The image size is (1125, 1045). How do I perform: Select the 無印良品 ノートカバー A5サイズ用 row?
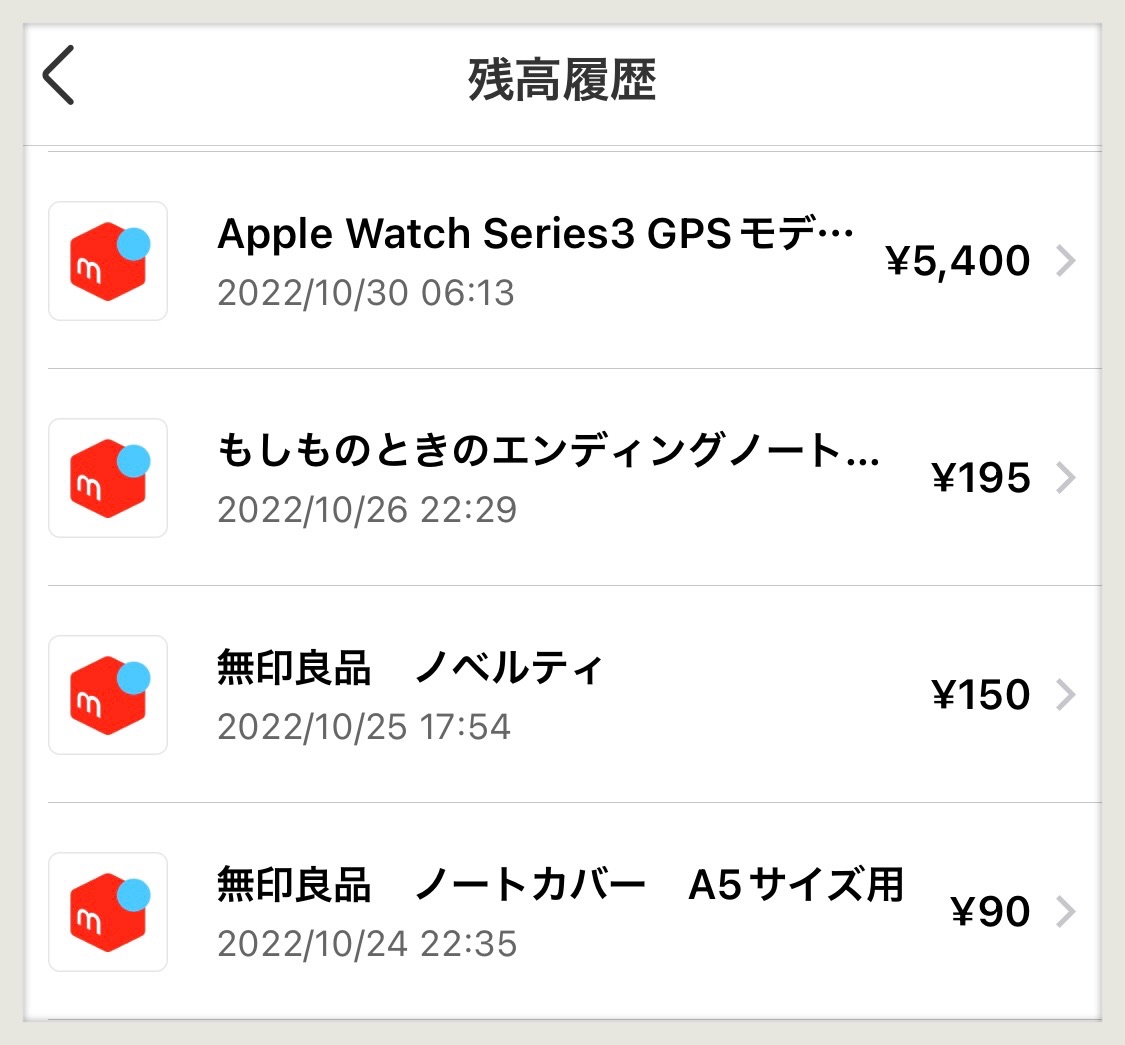click(x=560, y=911)
